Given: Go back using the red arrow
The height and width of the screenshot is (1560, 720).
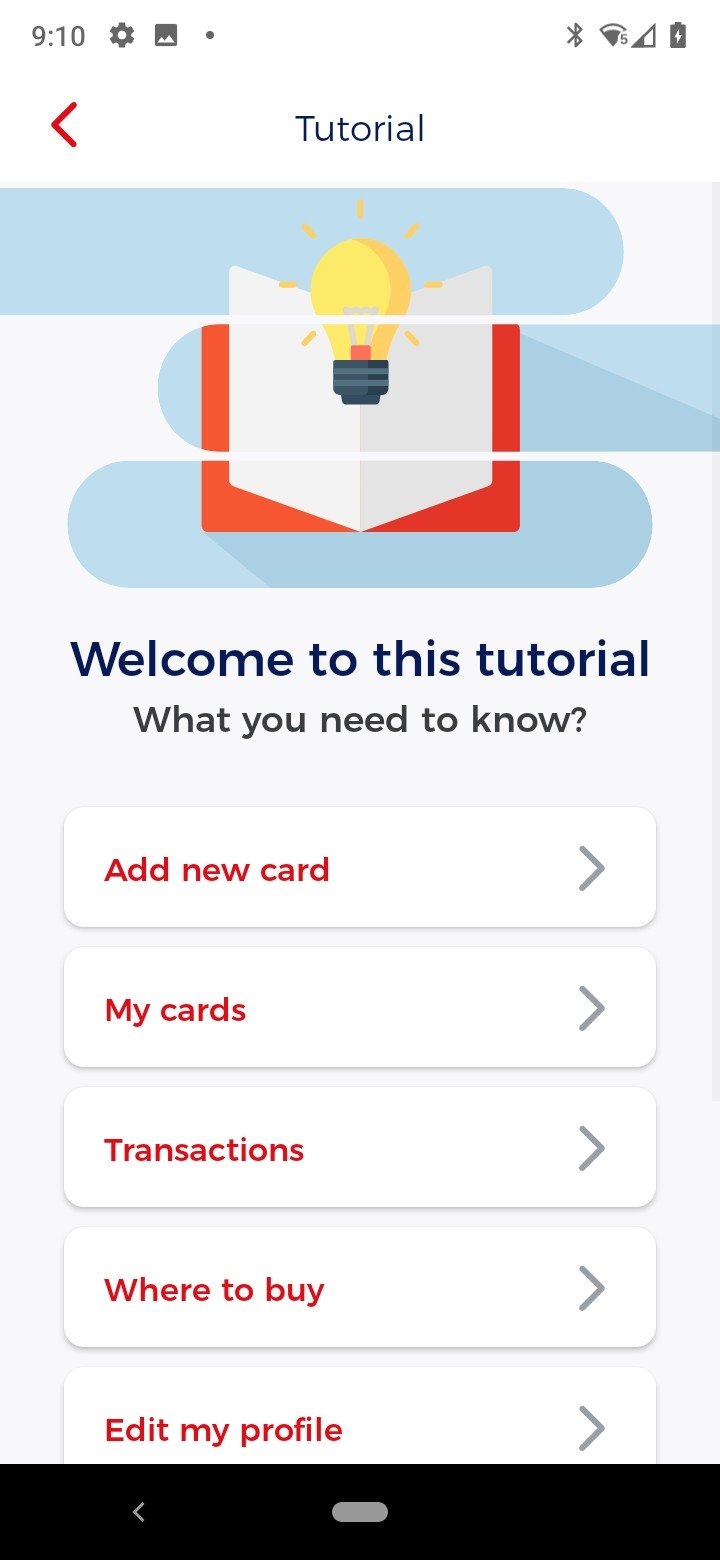Looking at the screenshot, I should coord(64,126).
